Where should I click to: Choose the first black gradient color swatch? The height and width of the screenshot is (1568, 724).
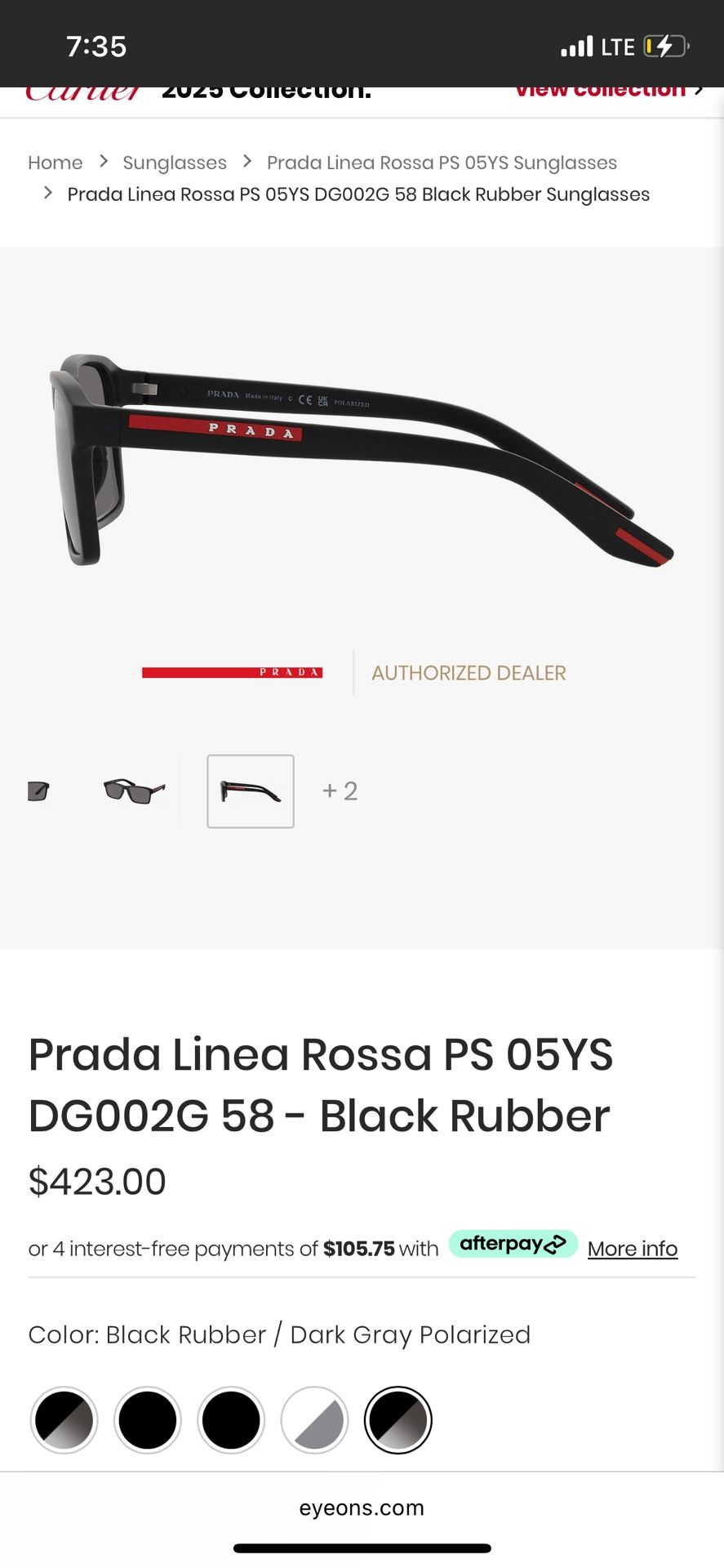[x=64, y=1420]
